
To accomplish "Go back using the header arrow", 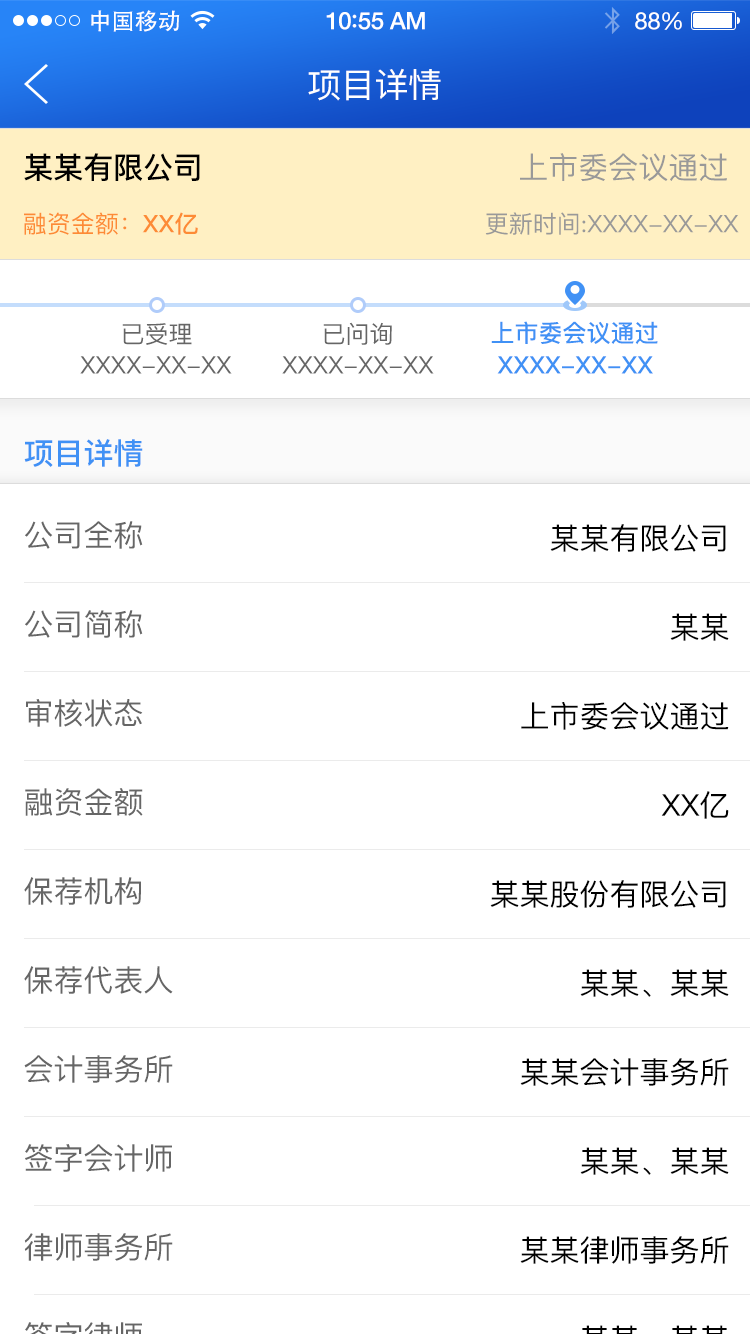I will [x=36, y=84].
